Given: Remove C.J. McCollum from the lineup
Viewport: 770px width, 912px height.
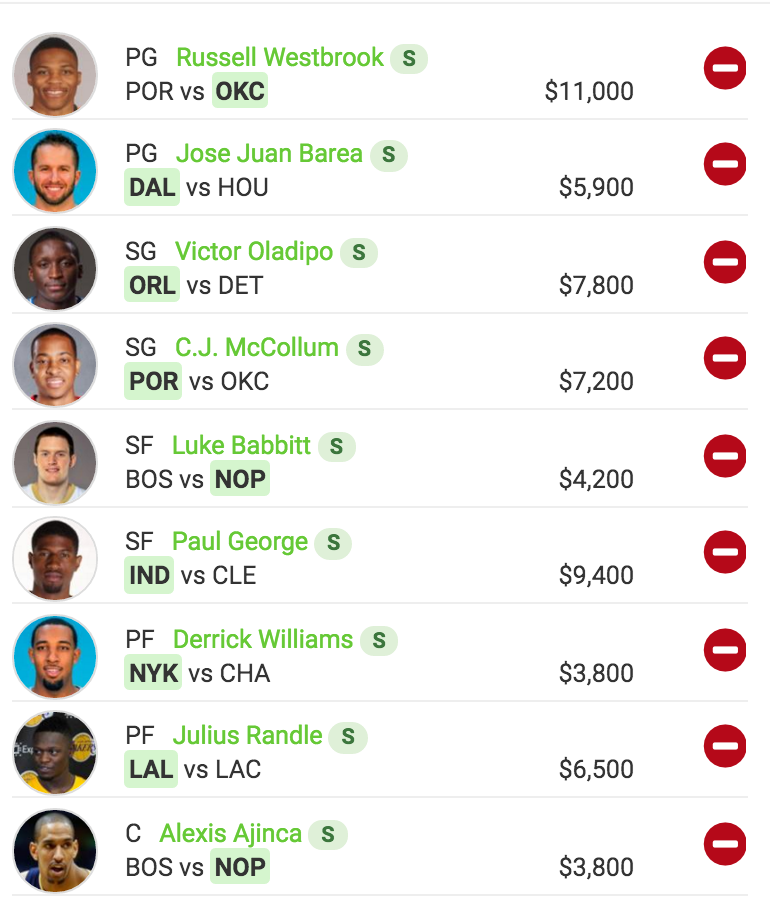Looking at the screenshot, I should (x=725, y=358).
